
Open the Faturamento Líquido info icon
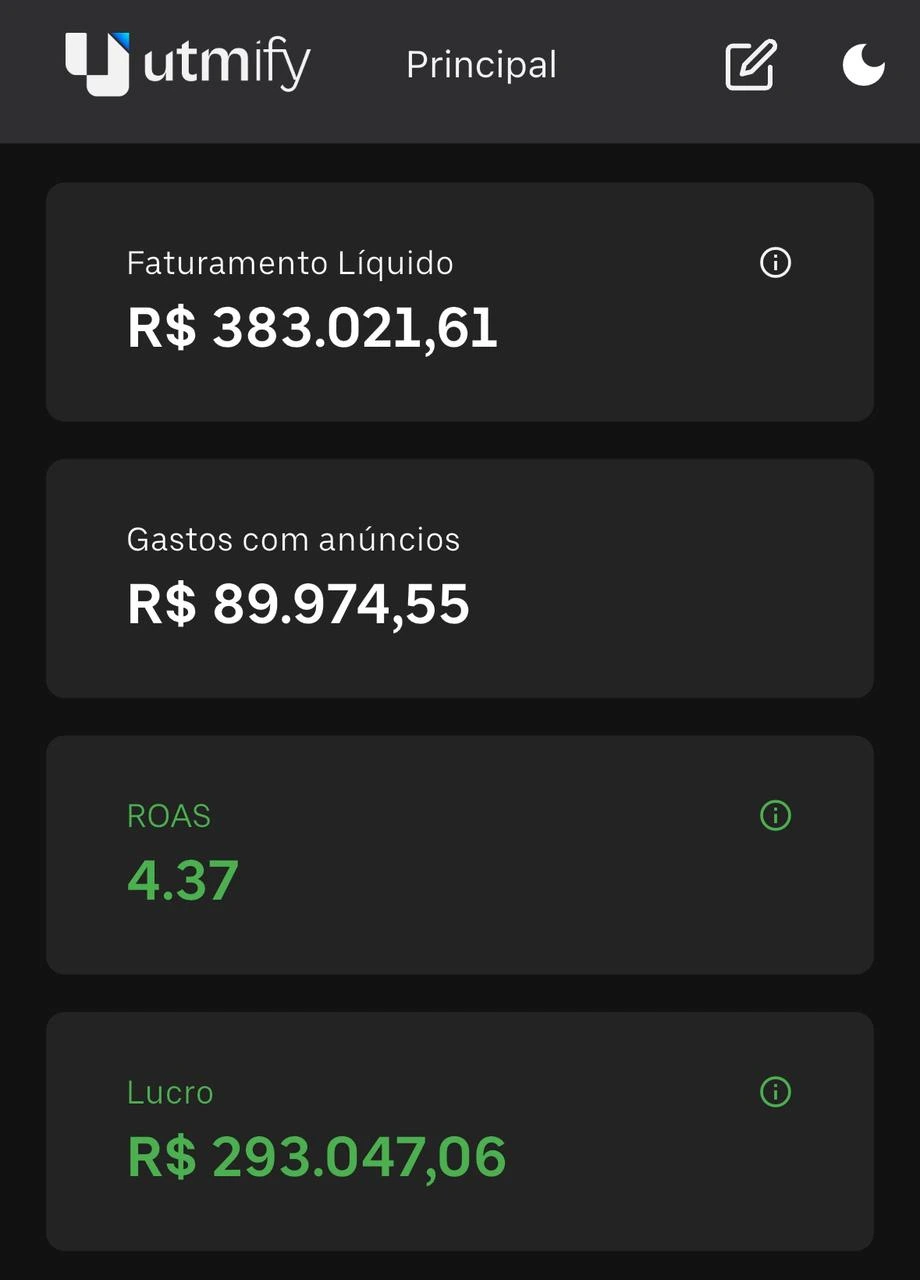coord(775,263)
